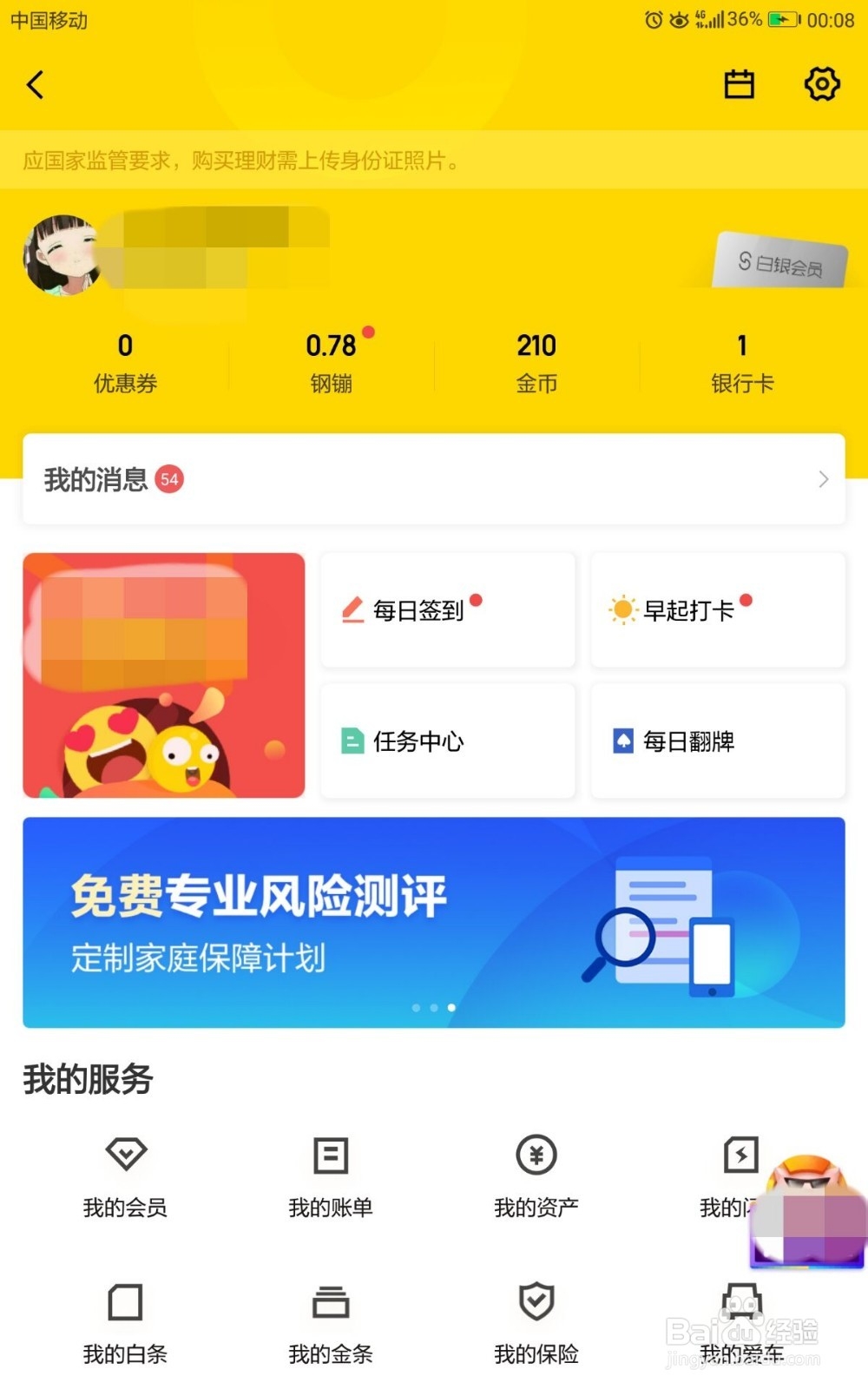868x1389 pixels.
Task: Select the 我的保险 insurance icon
Action: (x=535, y=1324)
